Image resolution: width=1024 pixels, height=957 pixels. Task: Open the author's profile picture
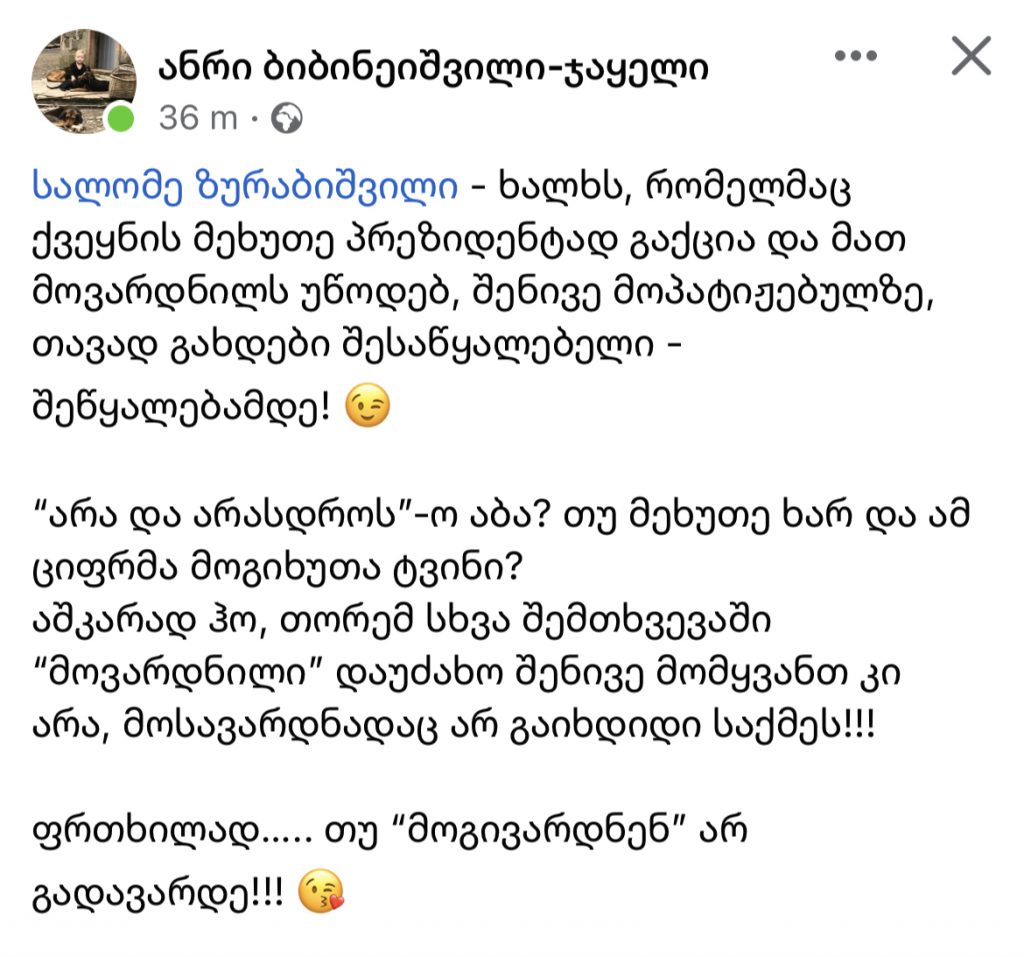click(84, 82)
